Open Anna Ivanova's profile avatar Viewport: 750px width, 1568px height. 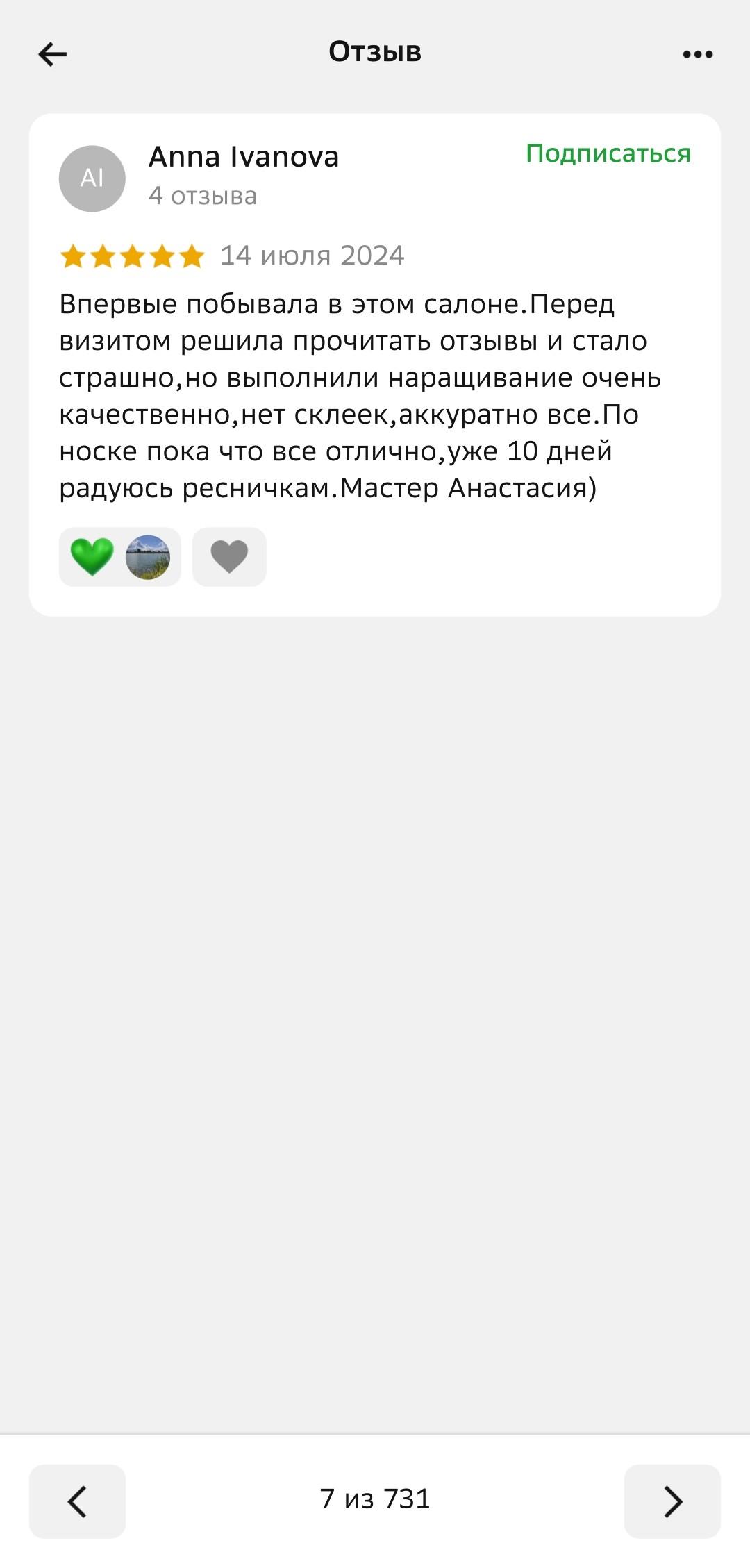(x=92, y=178)
